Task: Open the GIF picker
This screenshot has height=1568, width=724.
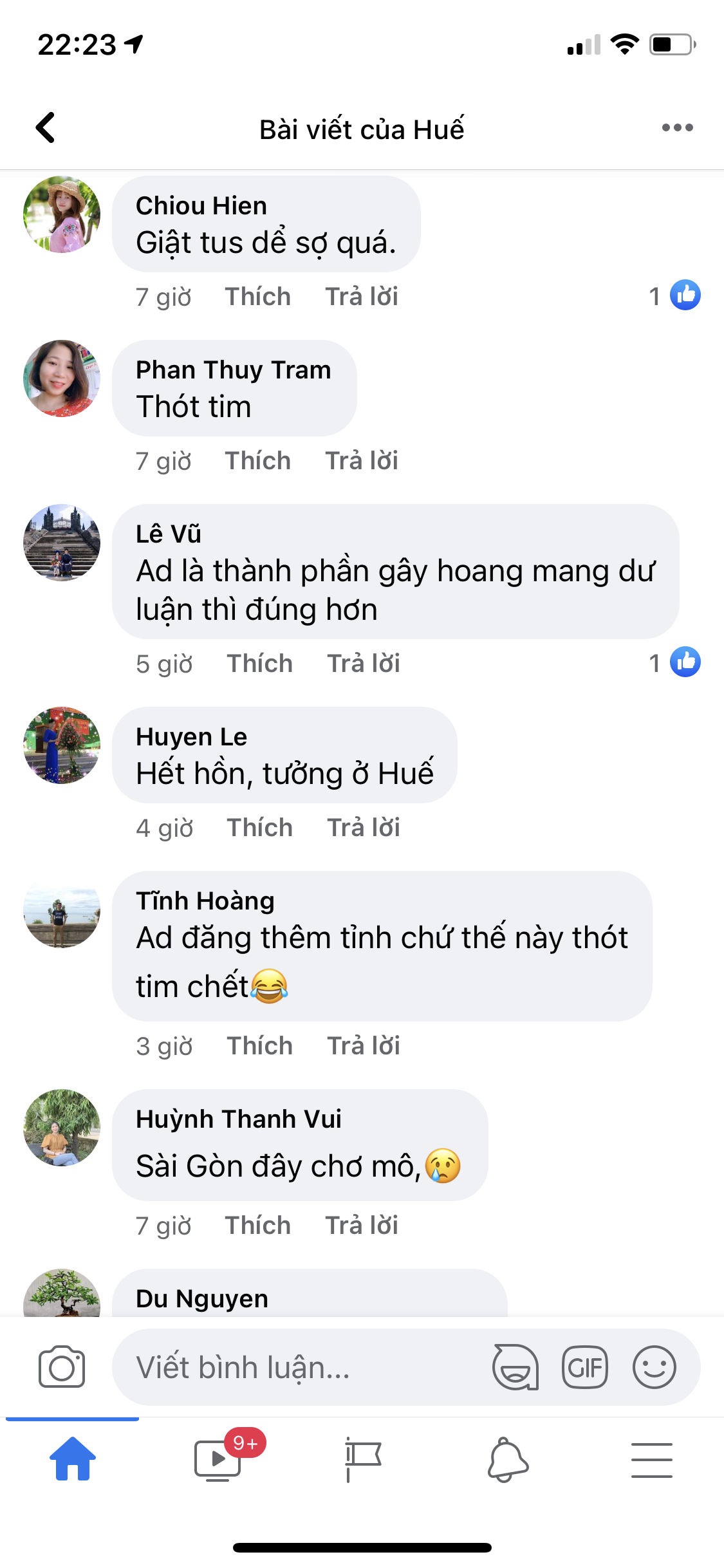Action: pyautogui.click(x=584, y=1367)
